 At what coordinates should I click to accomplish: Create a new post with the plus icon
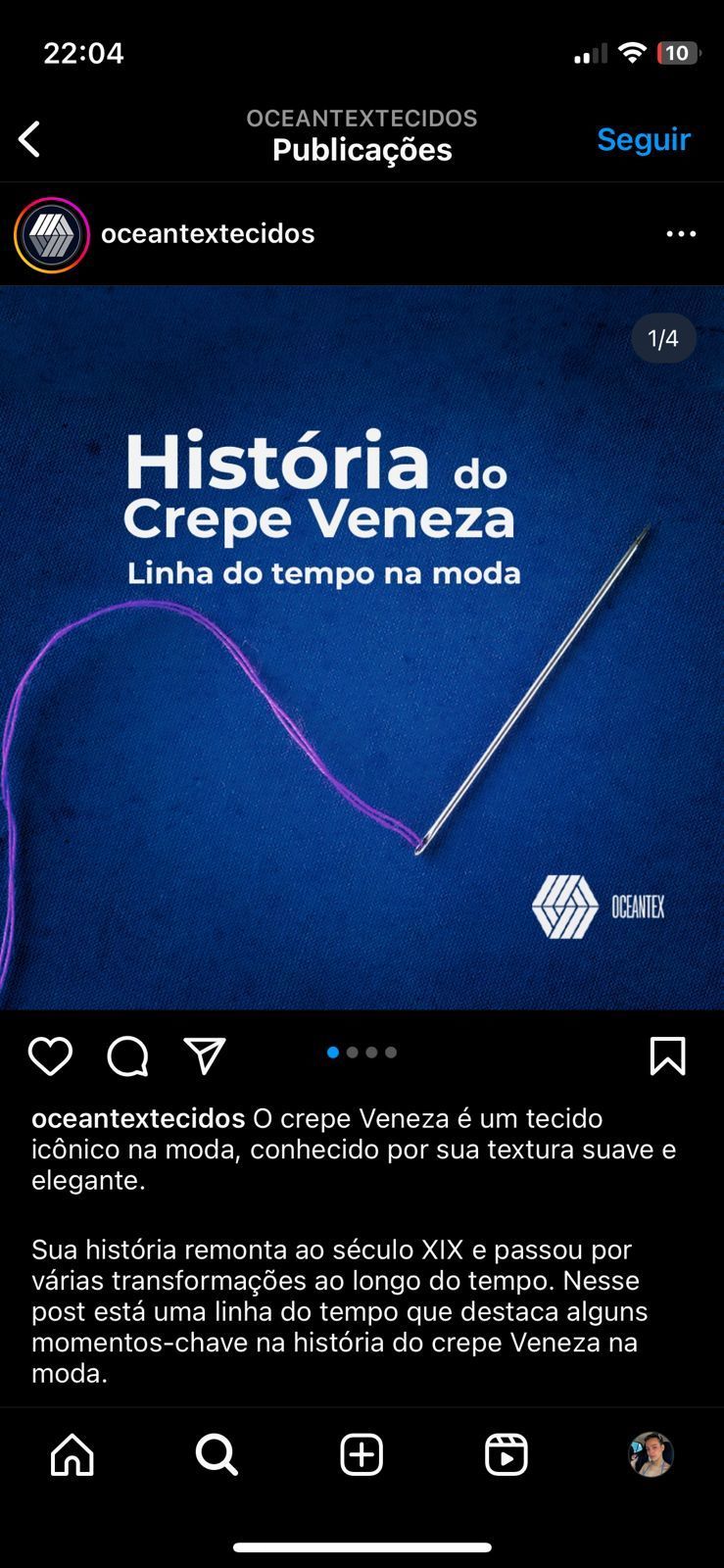click(x=362, y=1454)
